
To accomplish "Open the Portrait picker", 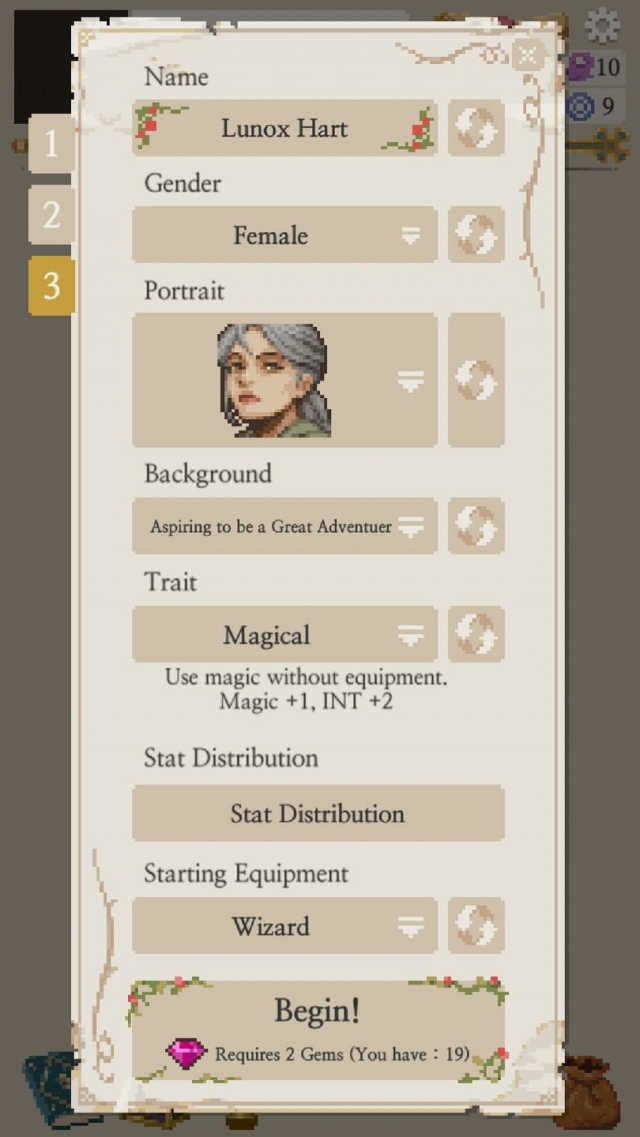I will coord(284,380).
